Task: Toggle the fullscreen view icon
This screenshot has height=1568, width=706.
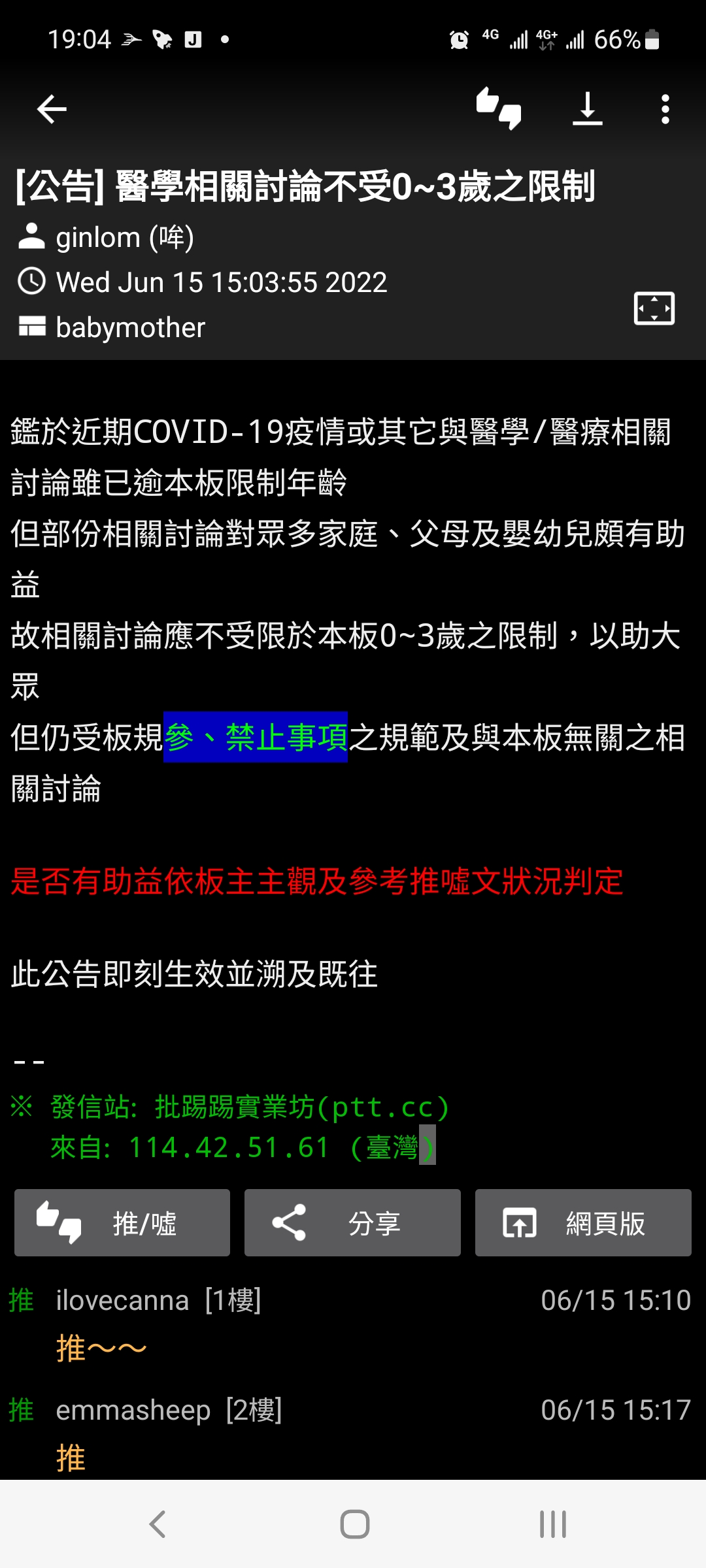Action: (654, 308)
